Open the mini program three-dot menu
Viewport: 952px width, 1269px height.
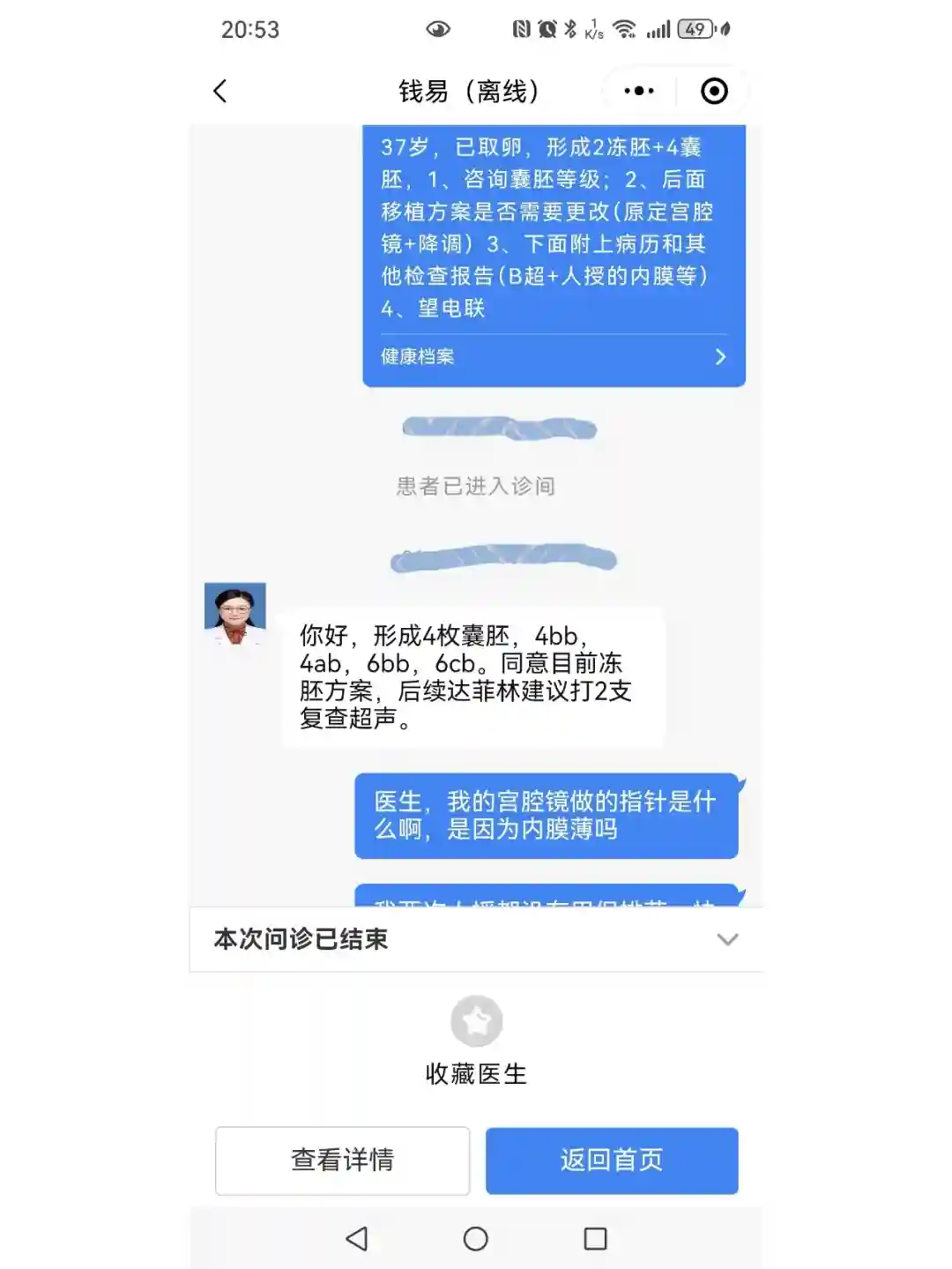[x=638, y=91]
